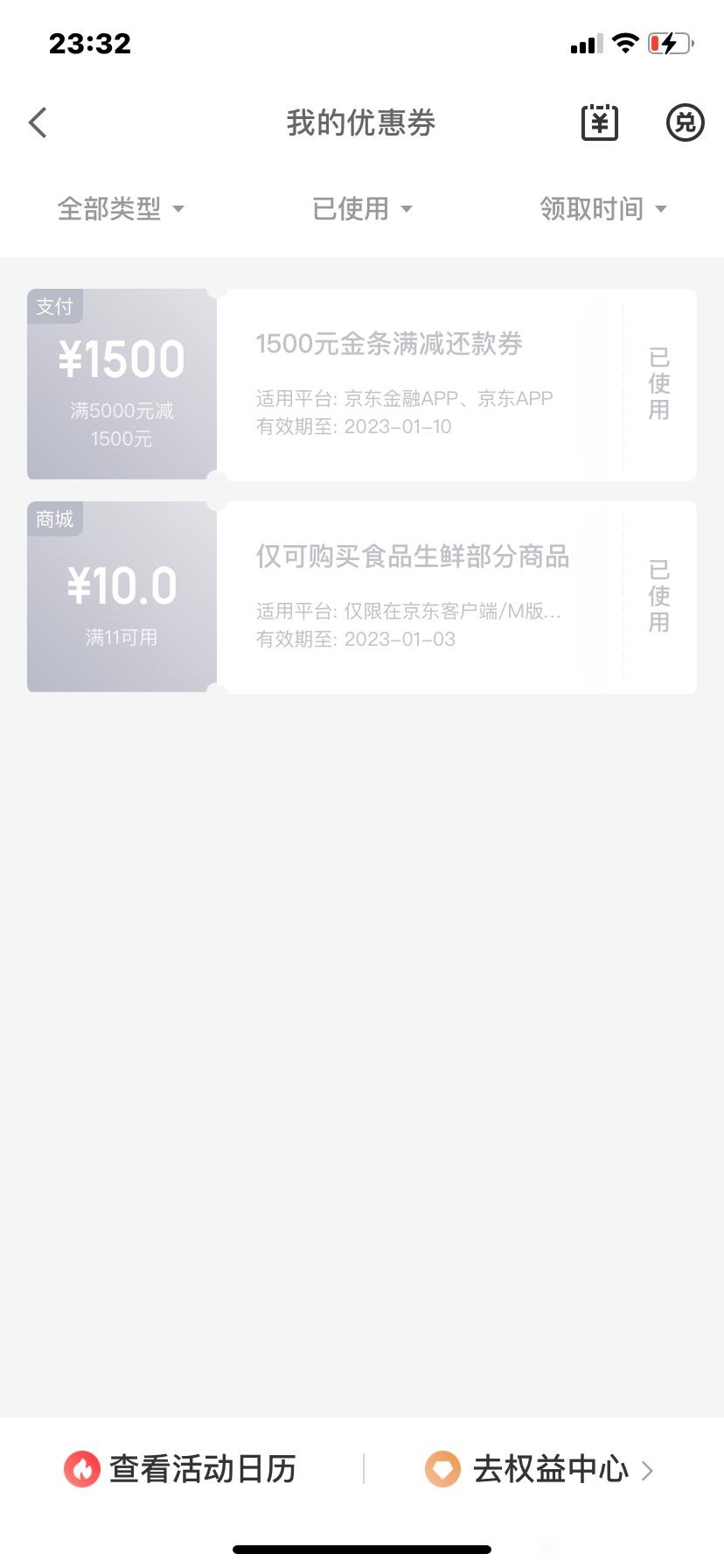Tap the 兑 exchange icon

click(685, 122)
